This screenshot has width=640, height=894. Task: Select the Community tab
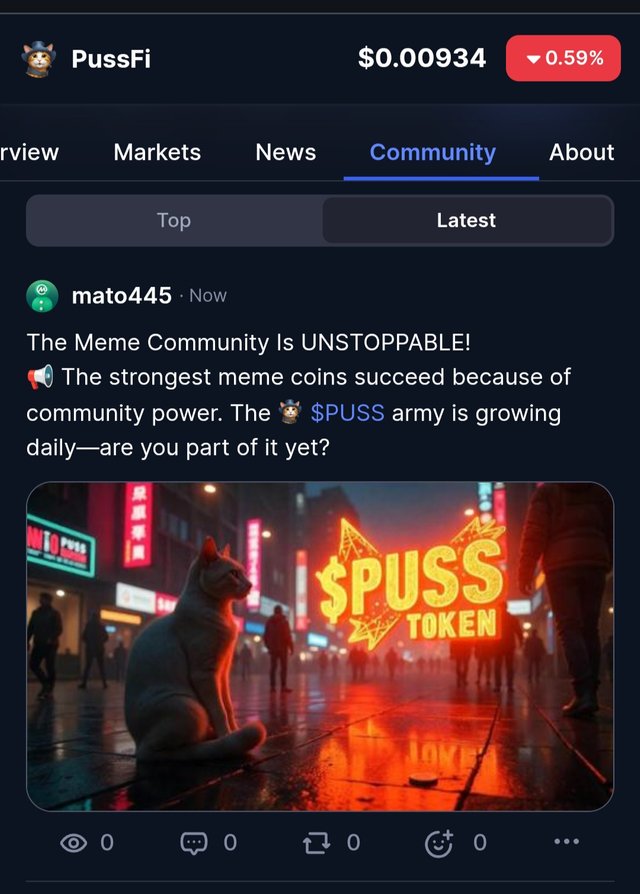click(x=432, y=152)
